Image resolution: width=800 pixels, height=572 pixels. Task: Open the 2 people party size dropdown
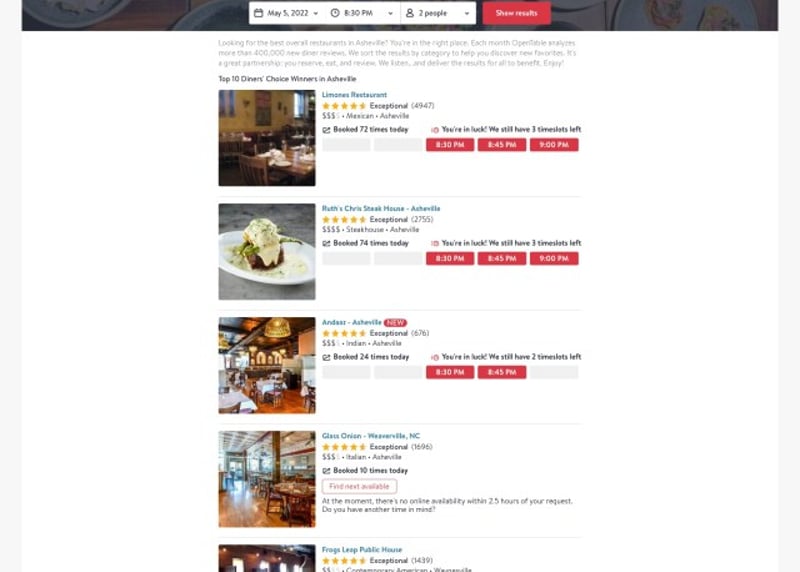point(438,13)
